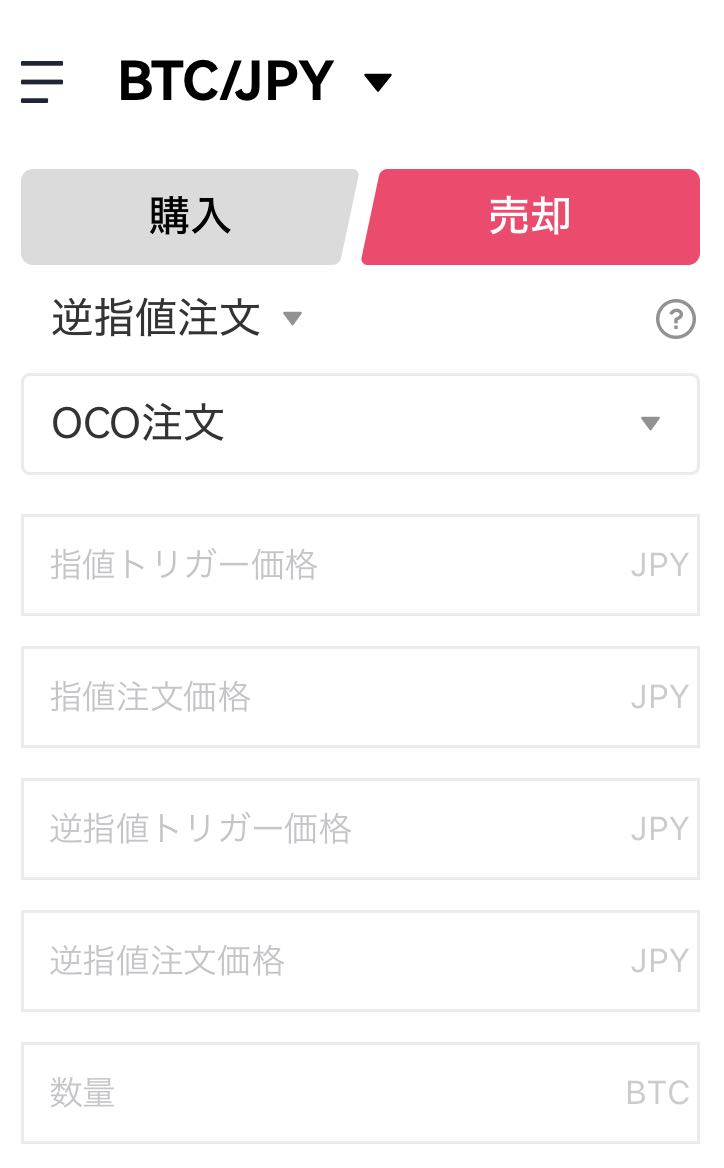Expand the OCO注文 dropdown

coord(361,424)
